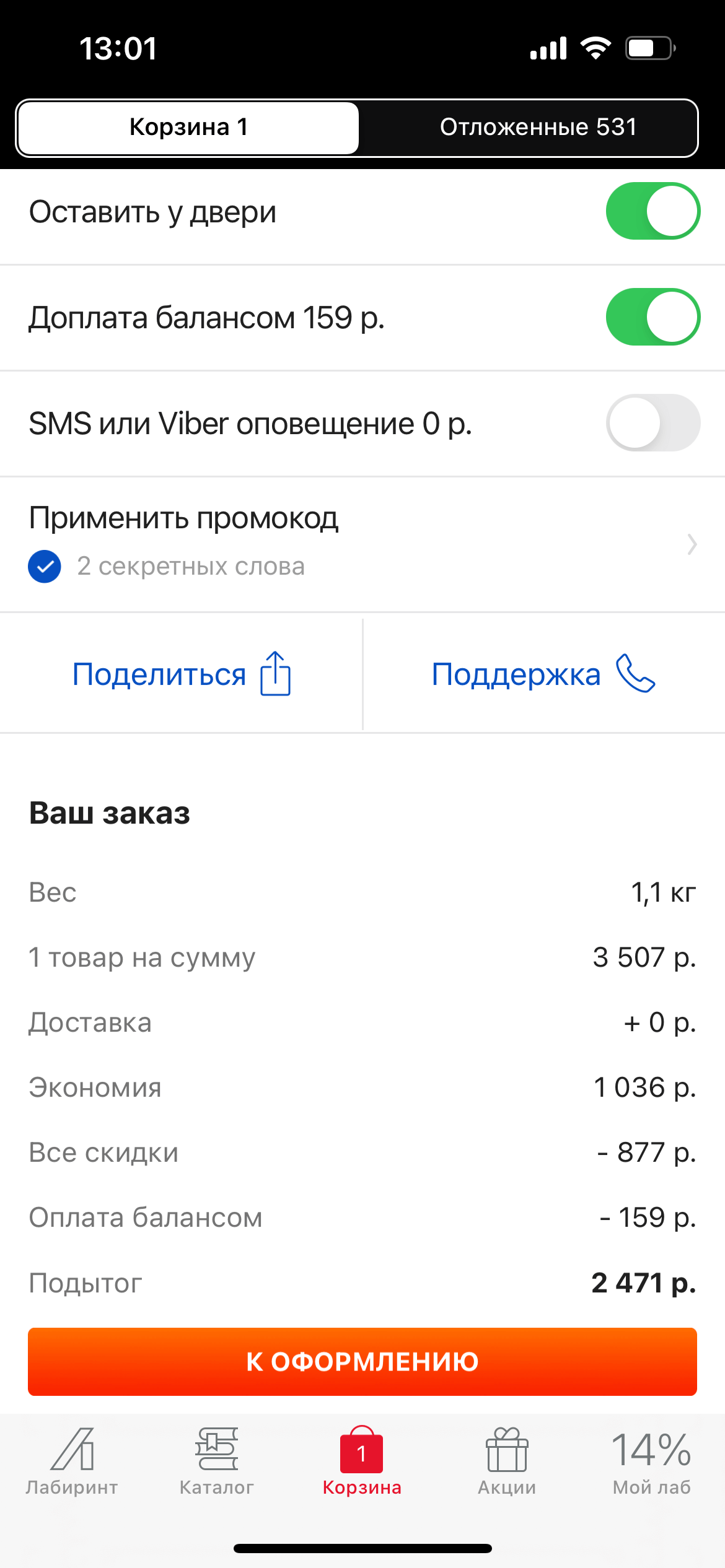Turn off Доплата балансом 159 р.
The height and width of the screenshot is (1568, 725).
tap(652, 317)
